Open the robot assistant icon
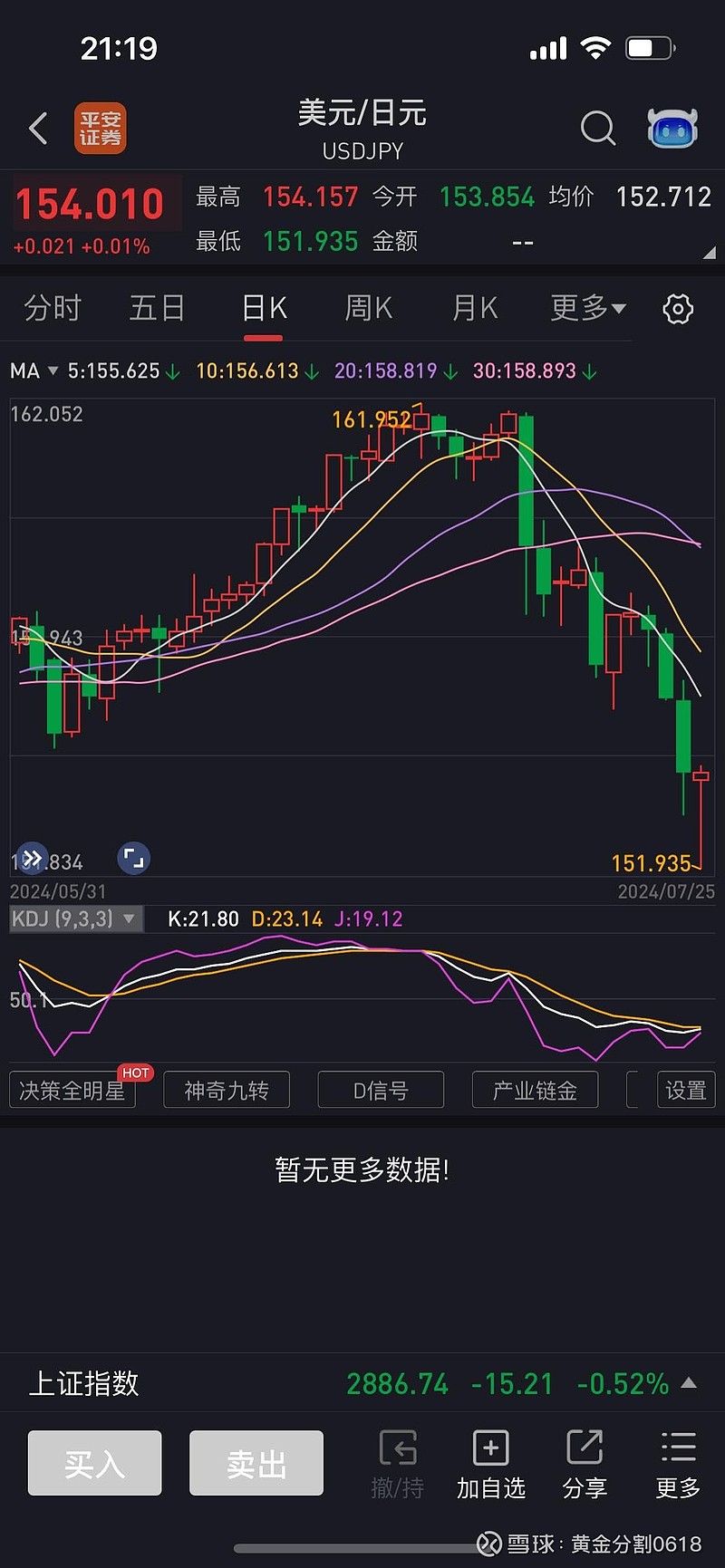725x1568 pixels. tap(672, 129)
